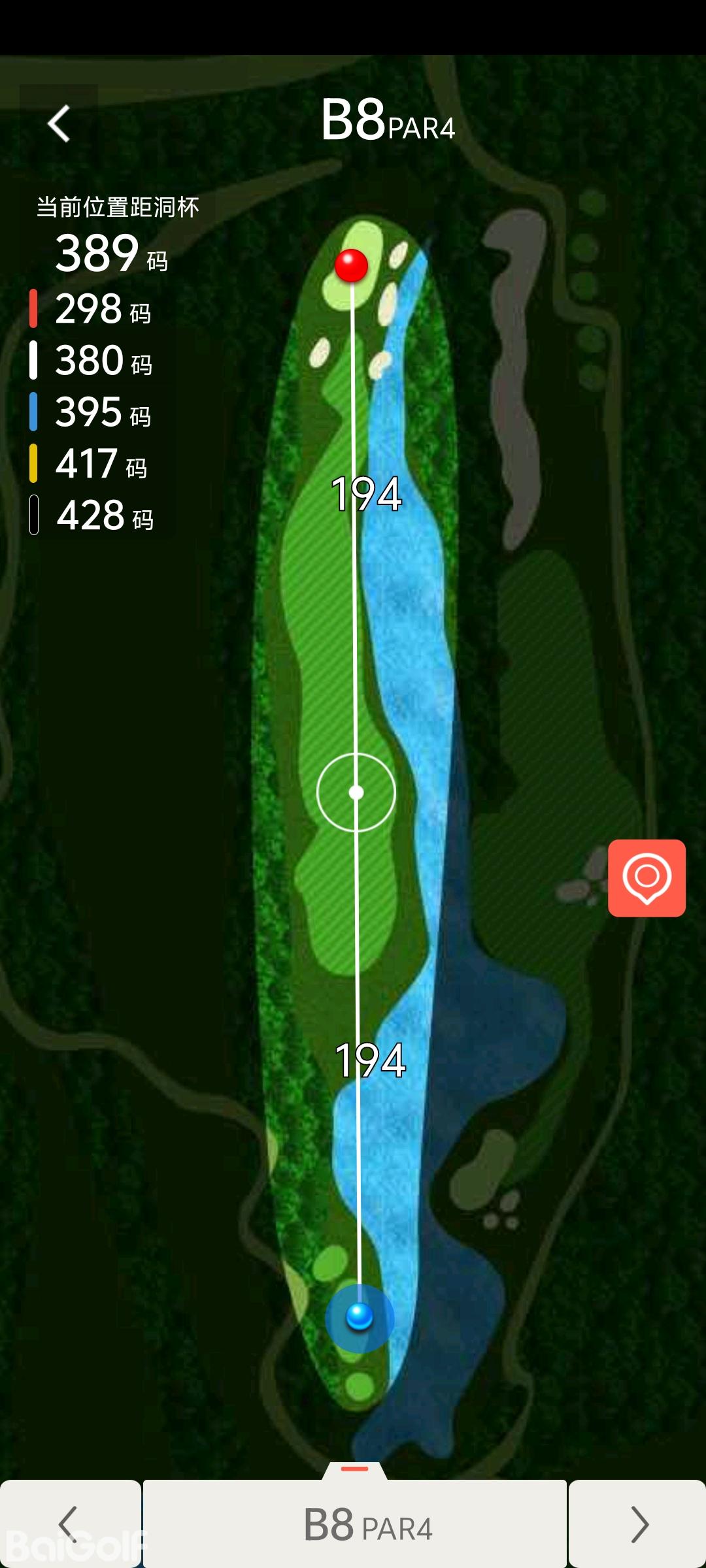Advance to the next hole

637,1524
